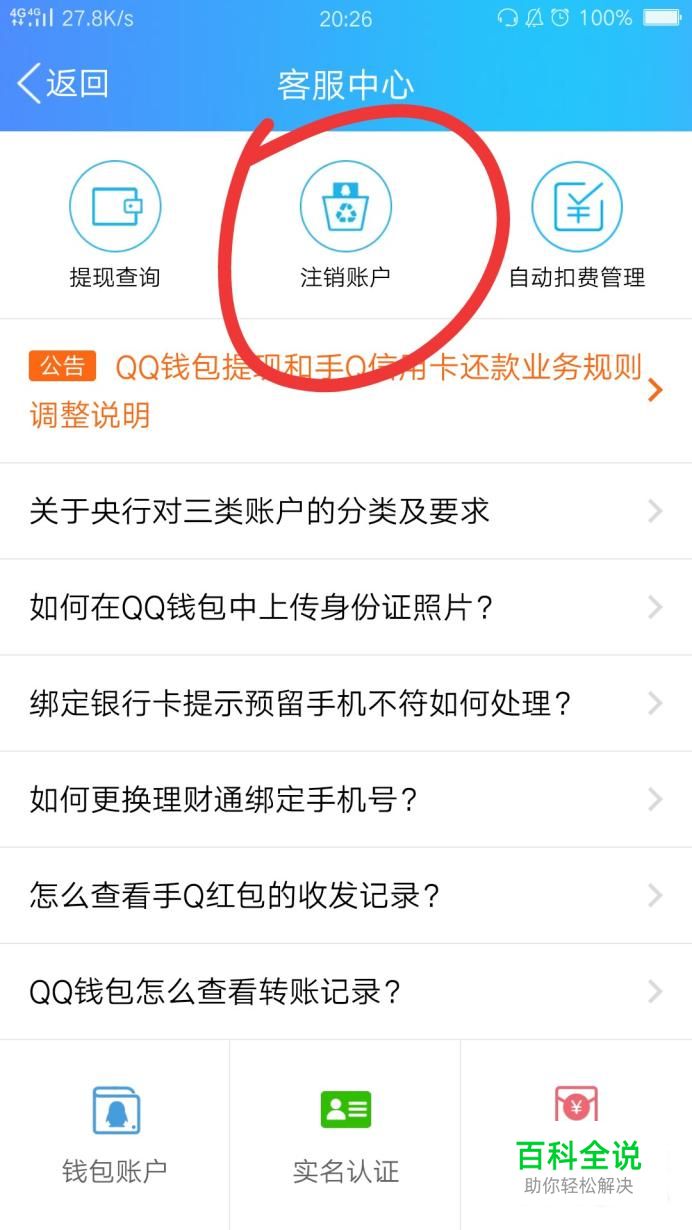Select the 实名认证 category
This screenshot has width=692, height=1230.
[x=346, y=1135]
